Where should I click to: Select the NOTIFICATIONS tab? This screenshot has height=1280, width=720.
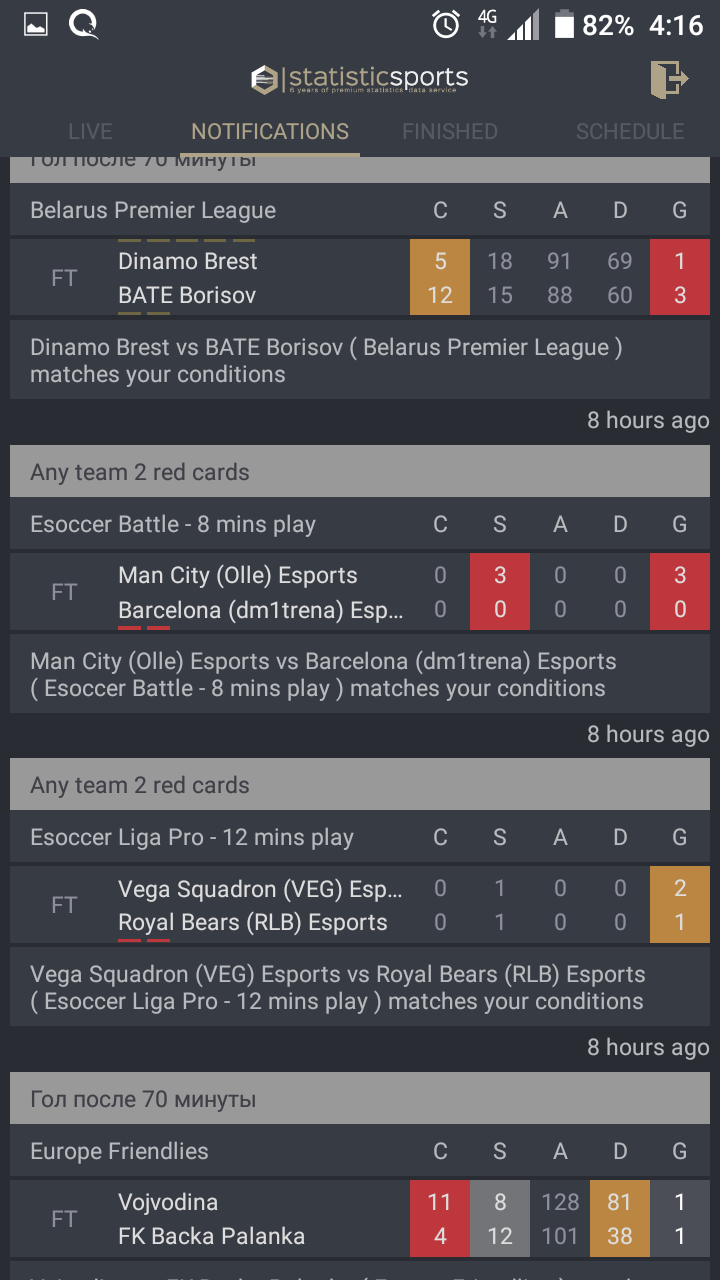270,132
